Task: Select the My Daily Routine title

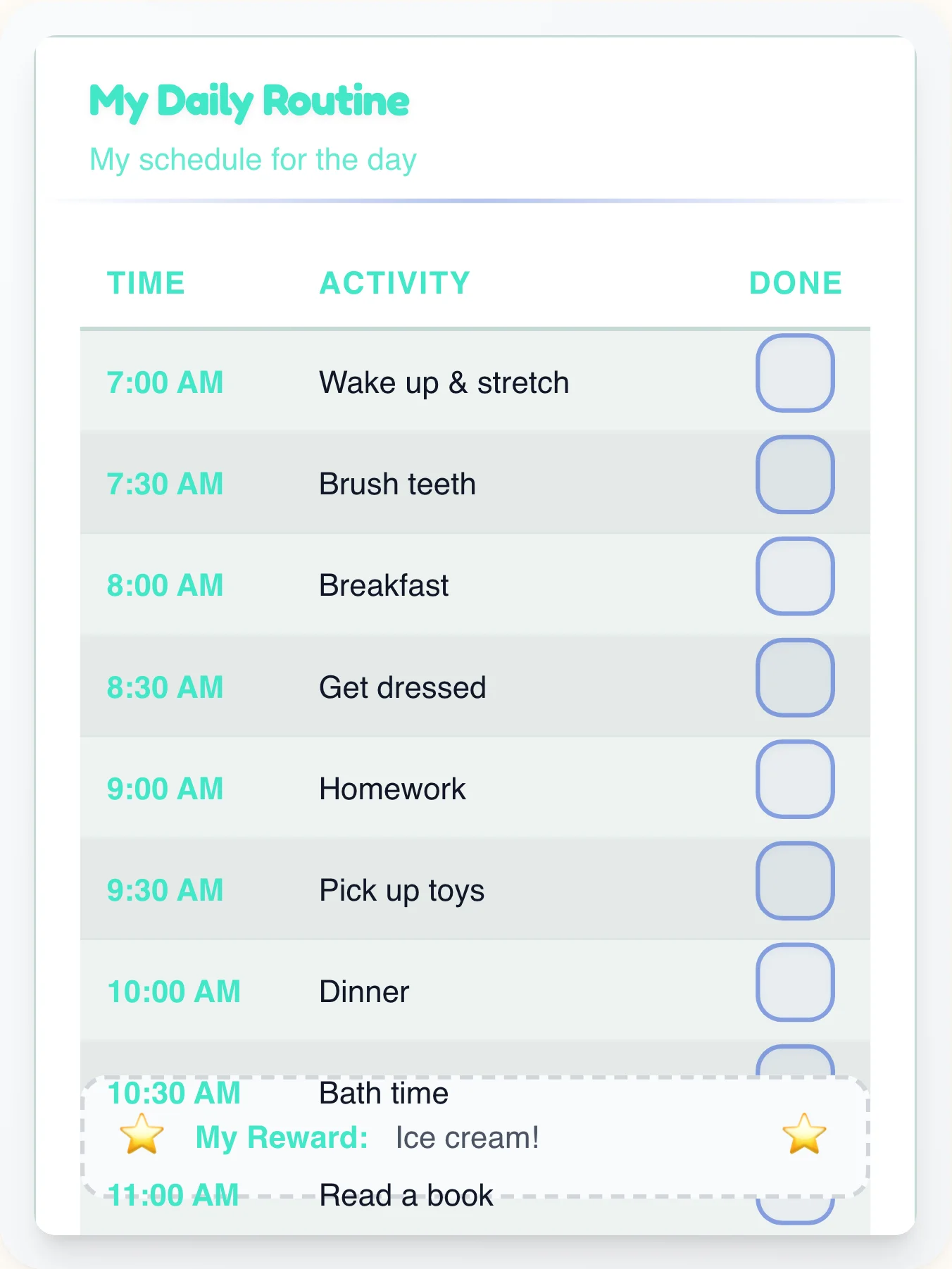Action: [248, 101]
